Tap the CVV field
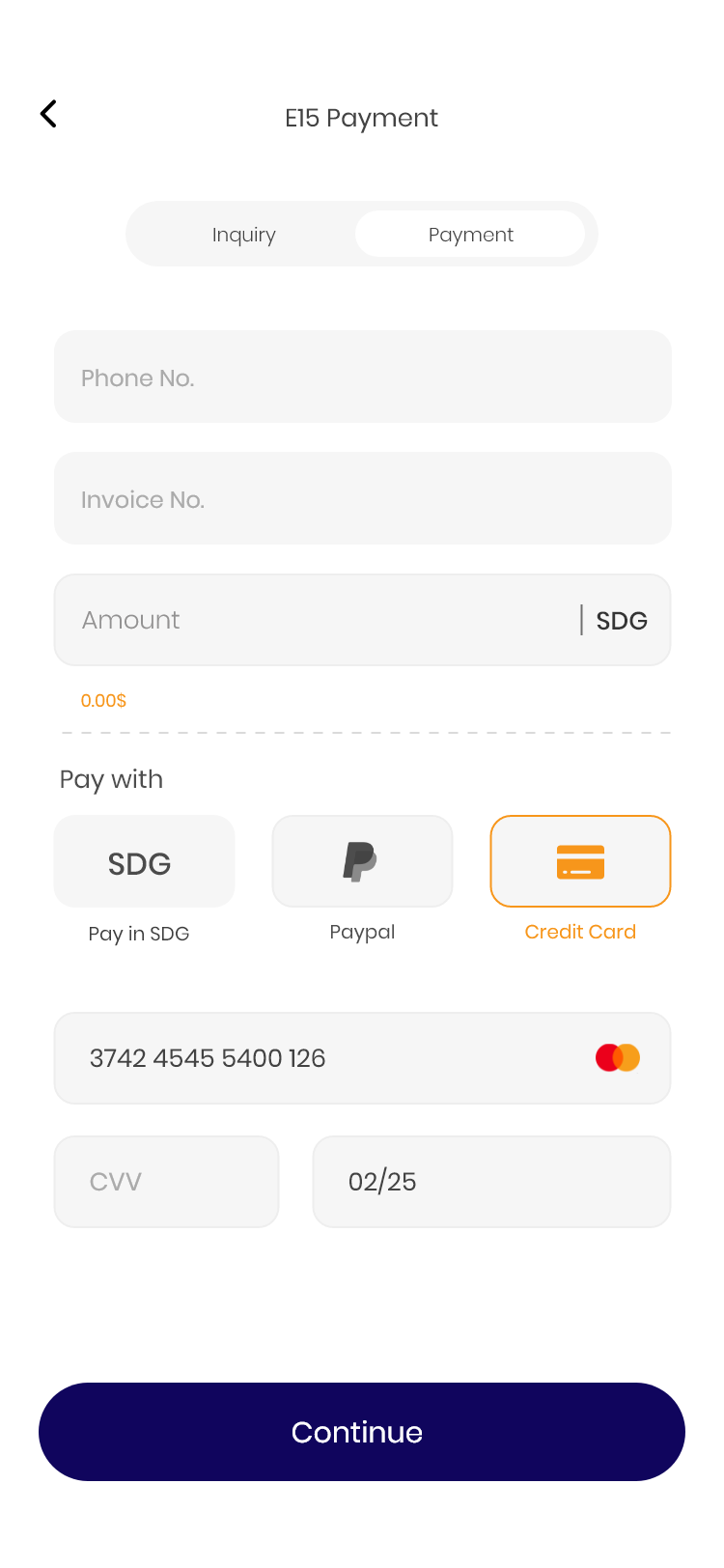 [166, 1182]
